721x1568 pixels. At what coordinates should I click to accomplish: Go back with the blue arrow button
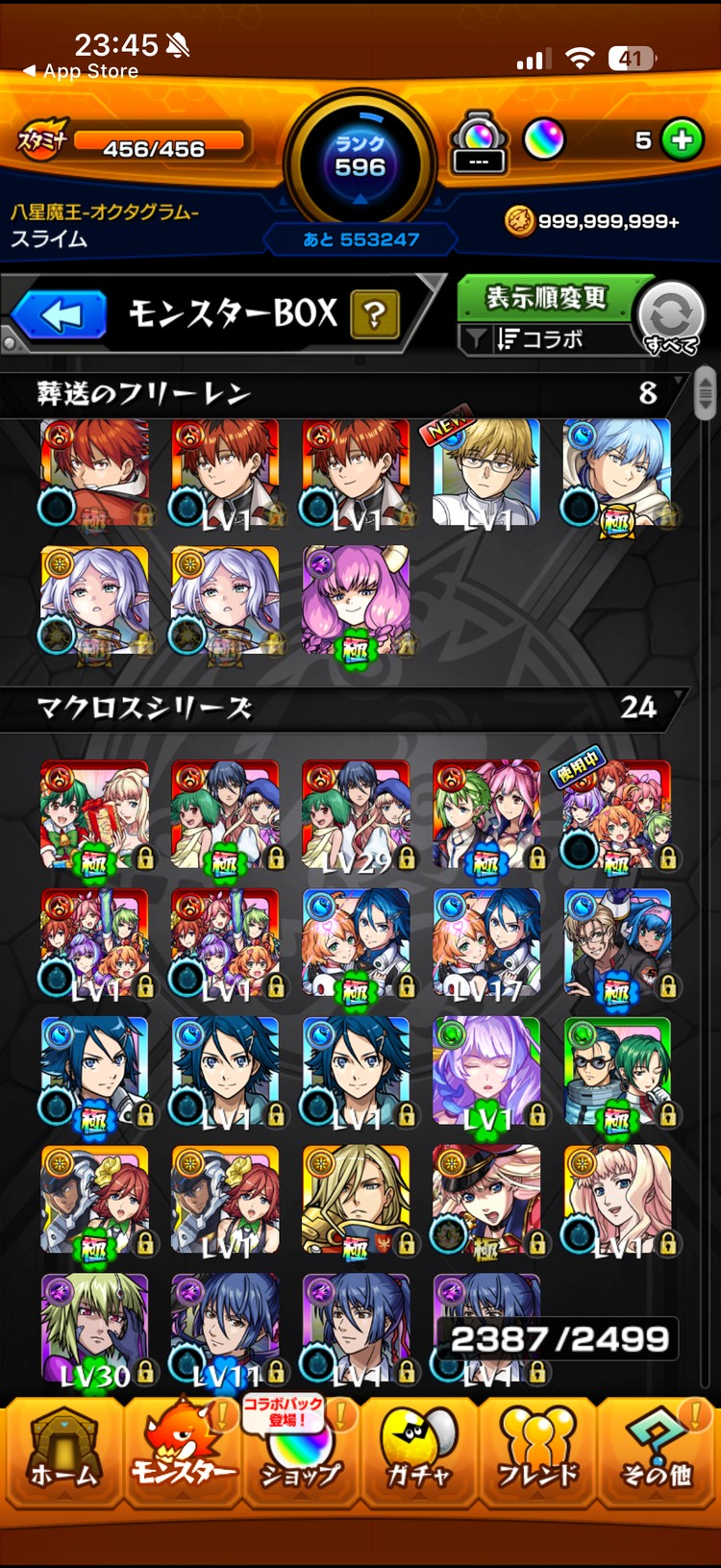[60, 316]
